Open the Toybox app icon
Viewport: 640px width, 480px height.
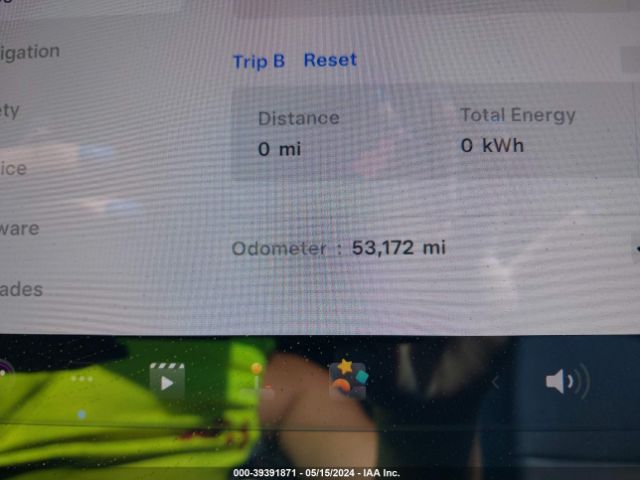348,380
